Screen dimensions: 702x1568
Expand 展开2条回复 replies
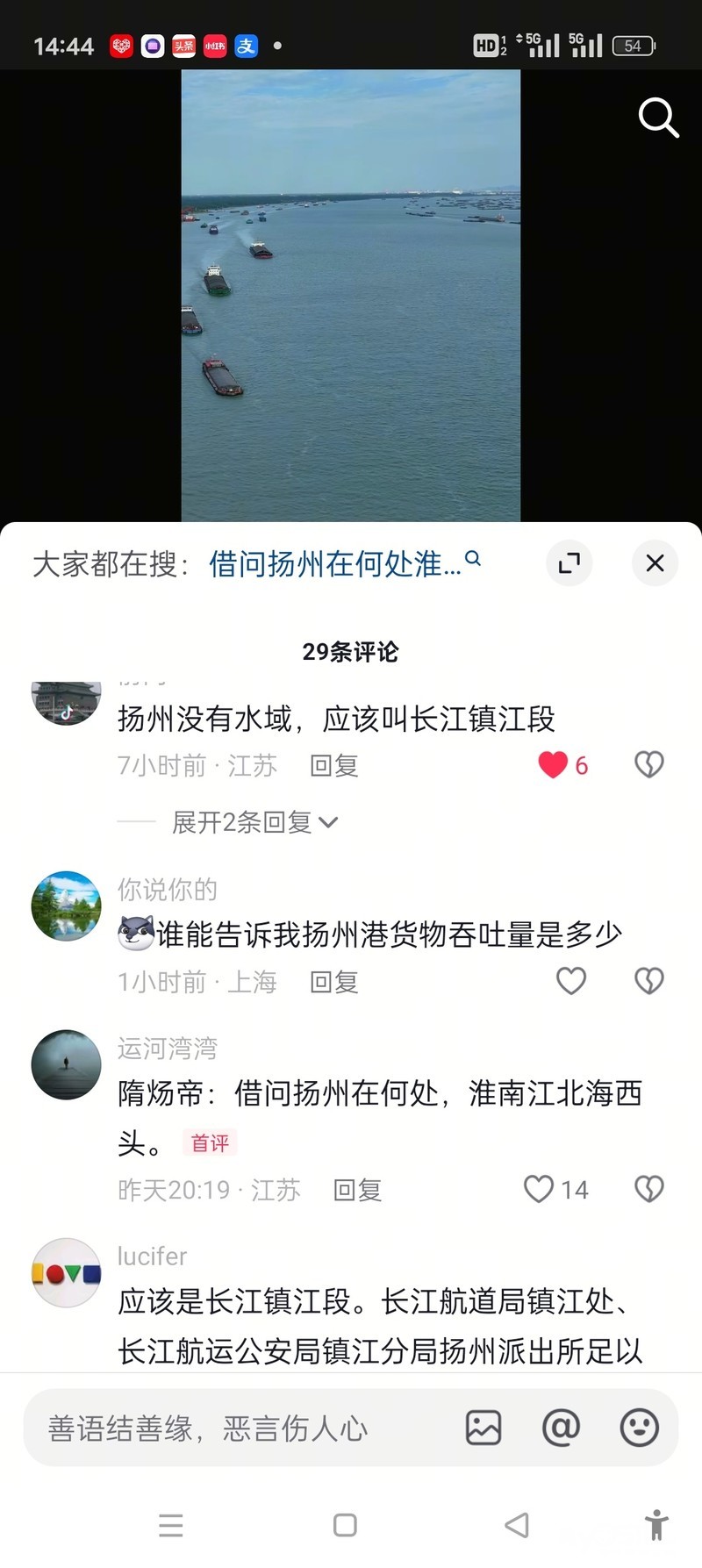coord(254,822)
